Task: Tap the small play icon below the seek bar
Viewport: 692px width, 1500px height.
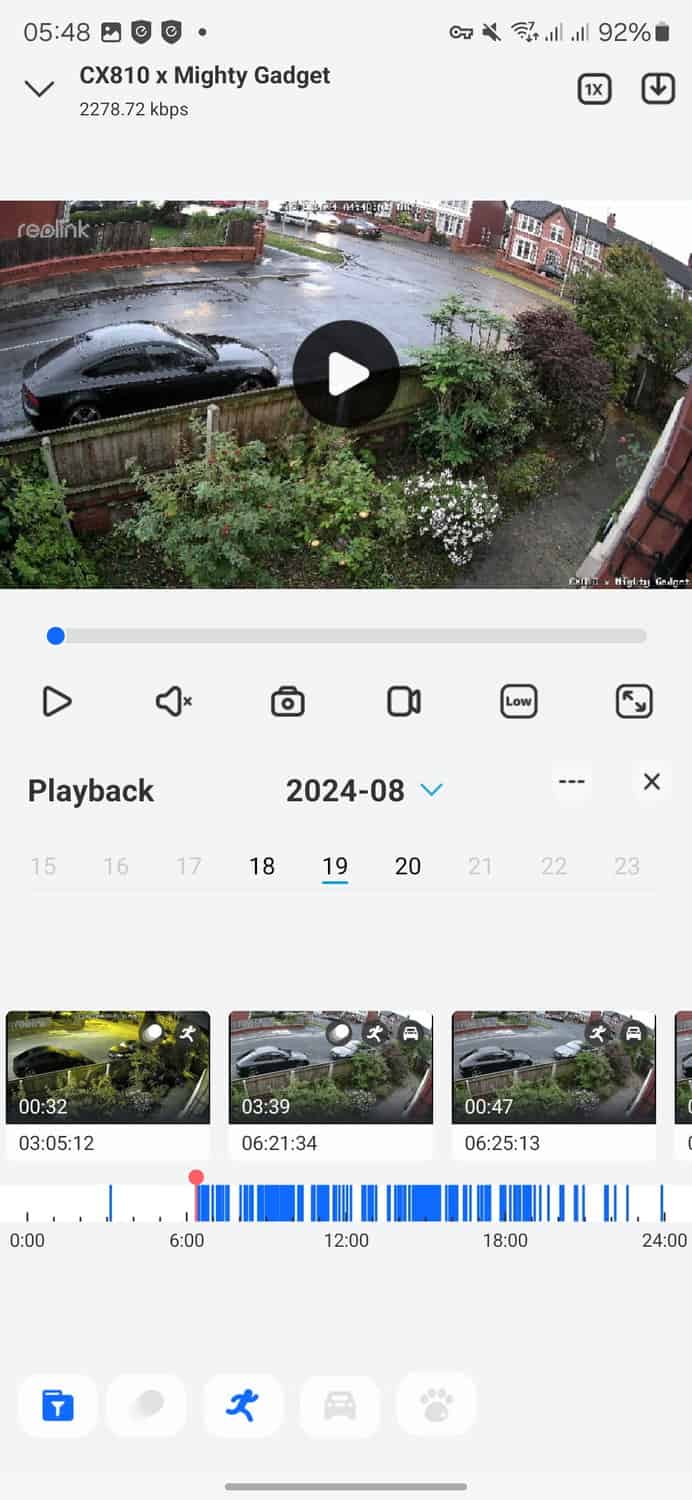Action: pos(57,702)
